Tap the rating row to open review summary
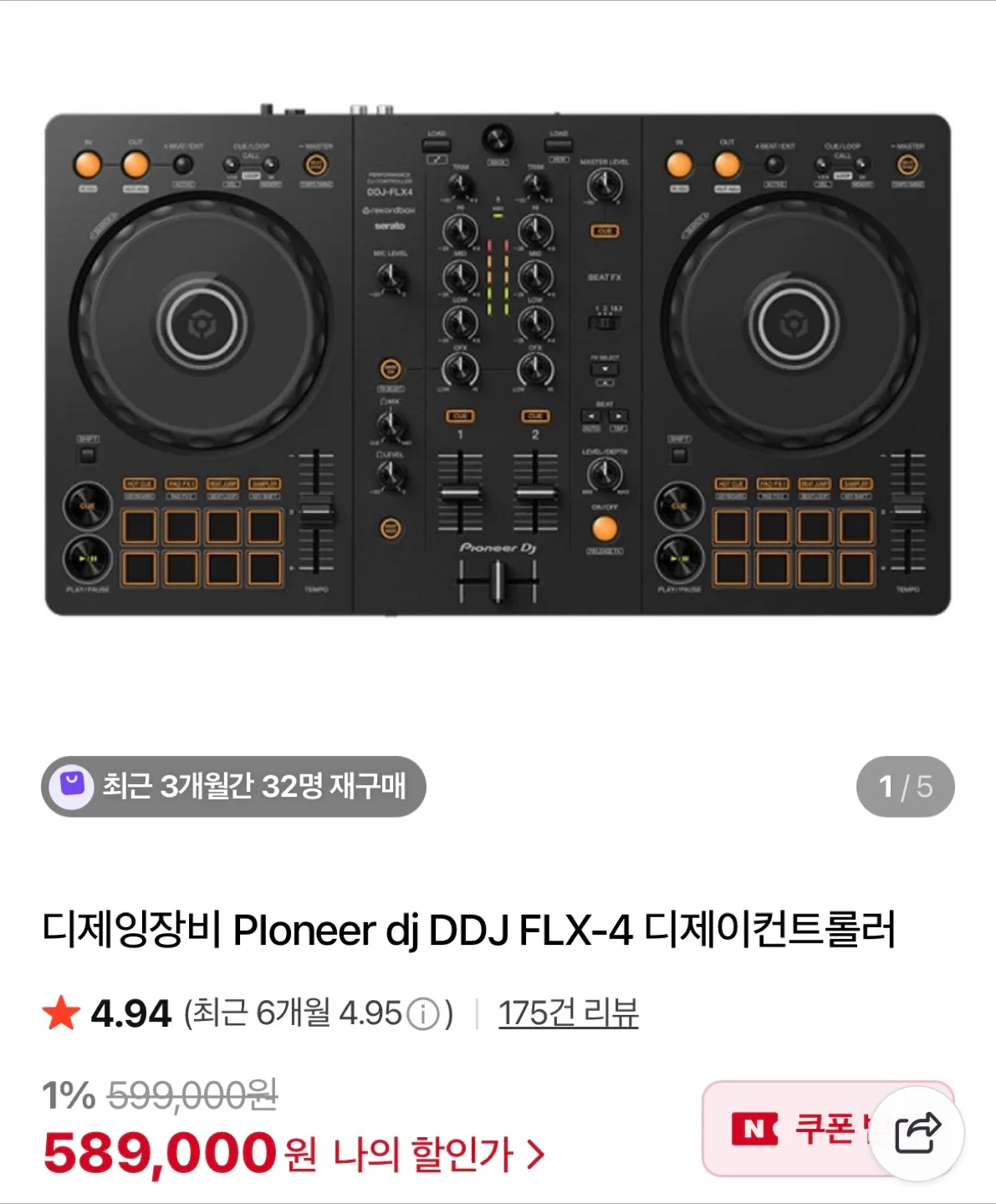Image resolution: width=996 pixels, height=1204 pixels. (x=251, y=1015)
